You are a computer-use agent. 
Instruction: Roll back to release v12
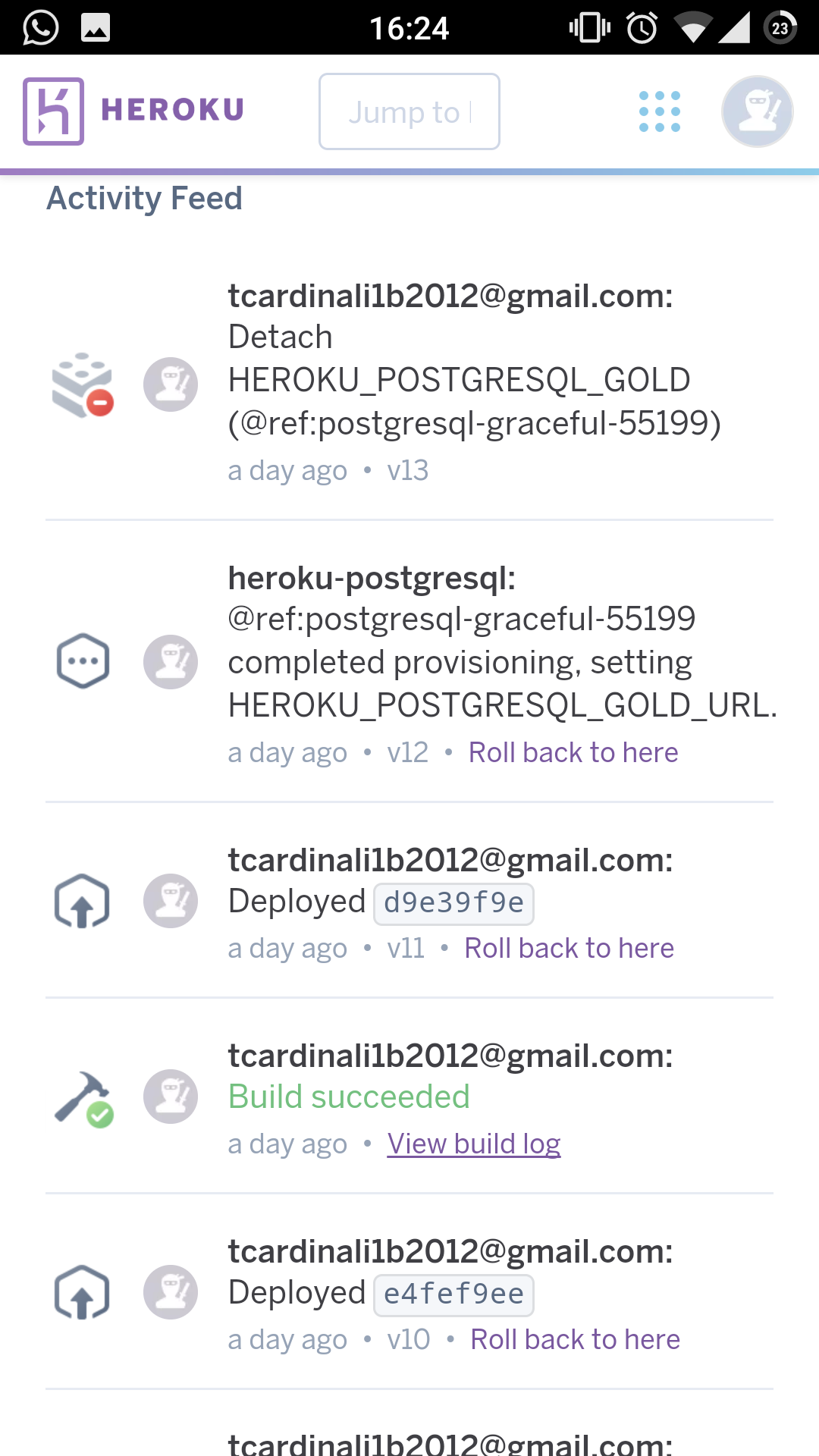[573, 752]
